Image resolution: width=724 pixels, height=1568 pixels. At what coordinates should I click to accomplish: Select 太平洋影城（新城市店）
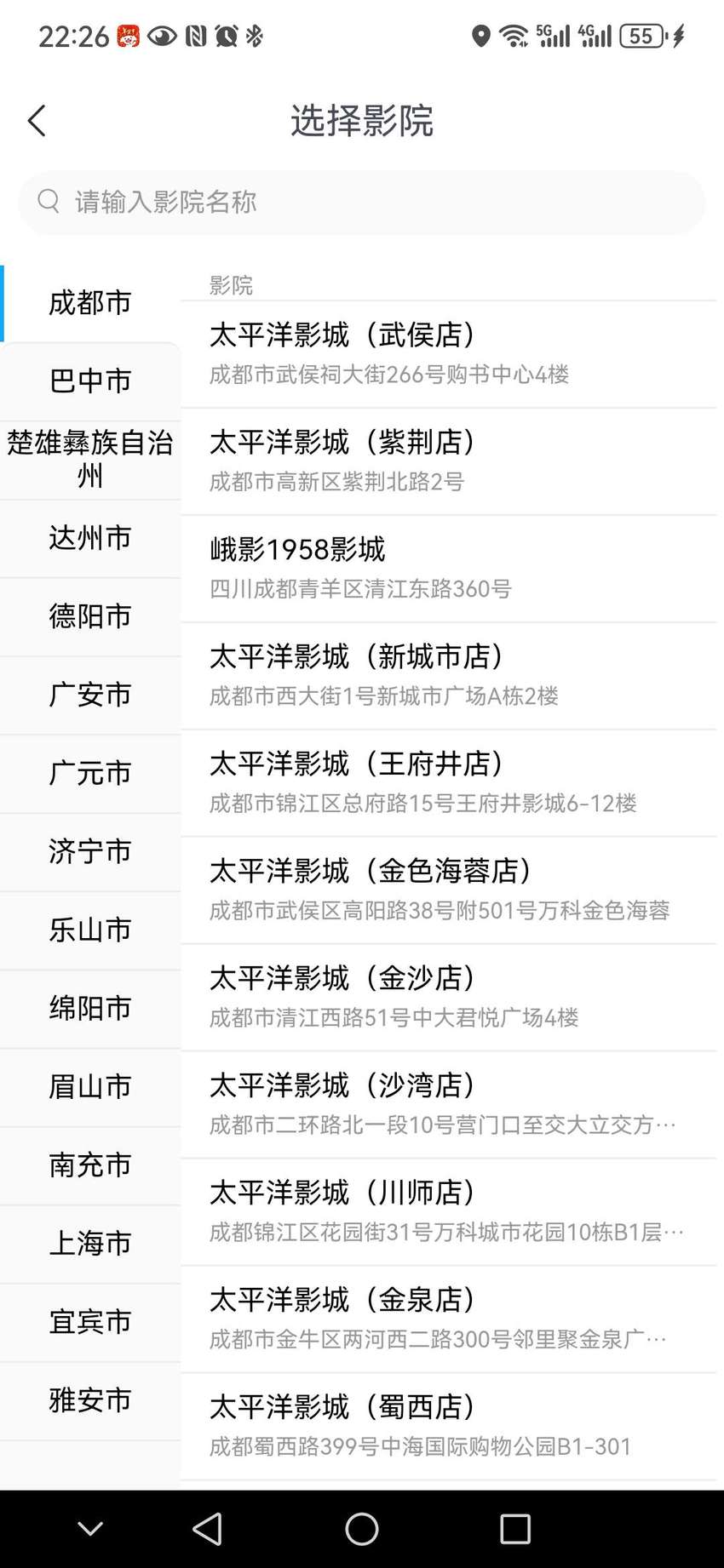(449, 676)
